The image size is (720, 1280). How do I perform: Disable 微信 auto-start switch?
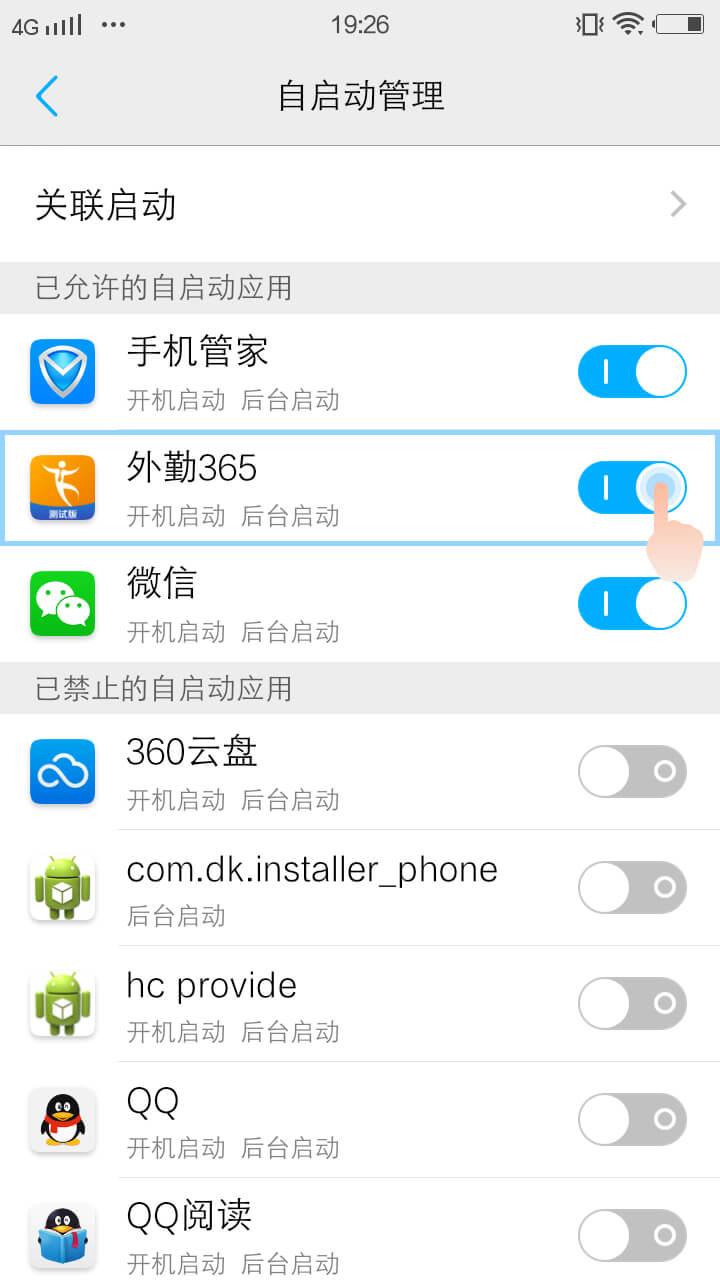(x=632, y=604)
